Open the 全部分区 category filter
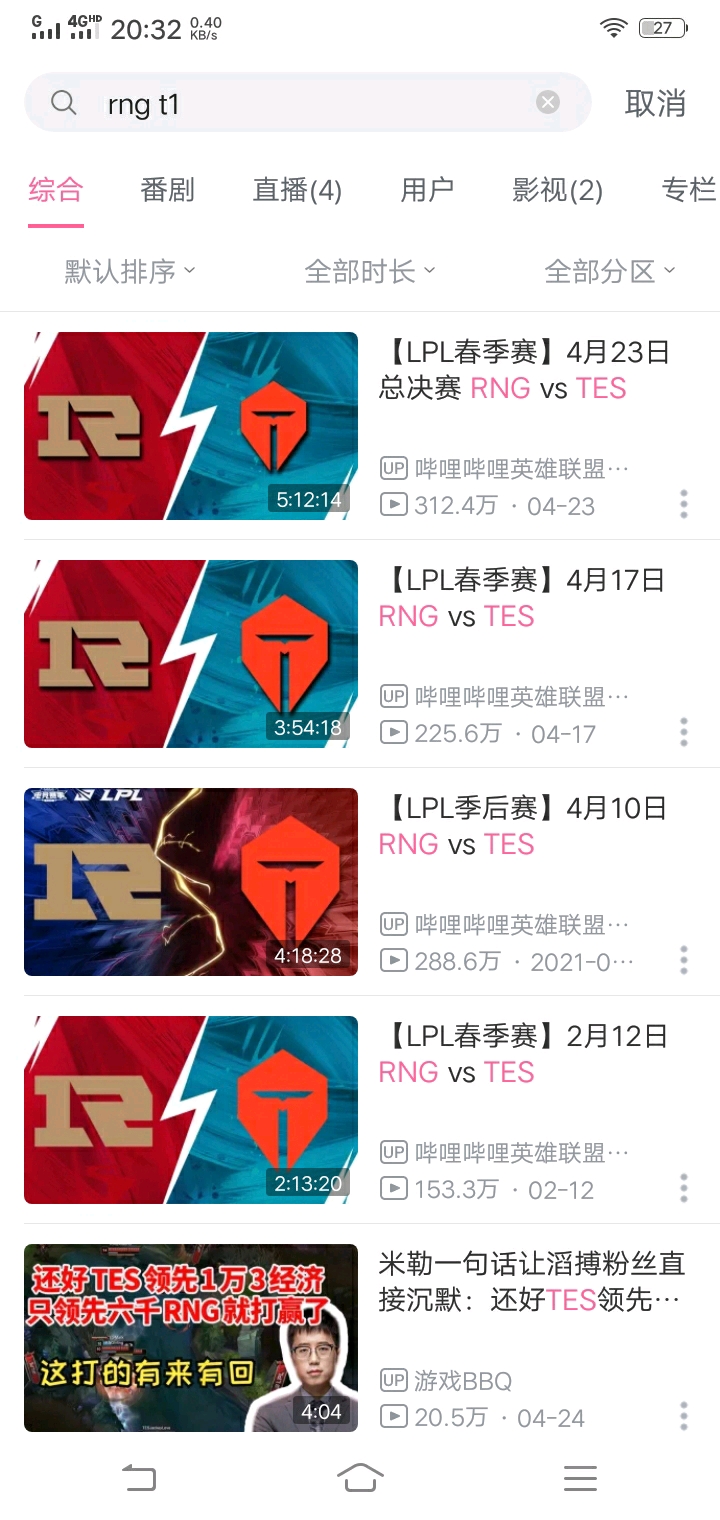This screenshot has height=1520, width=720. tap(610, 271)
